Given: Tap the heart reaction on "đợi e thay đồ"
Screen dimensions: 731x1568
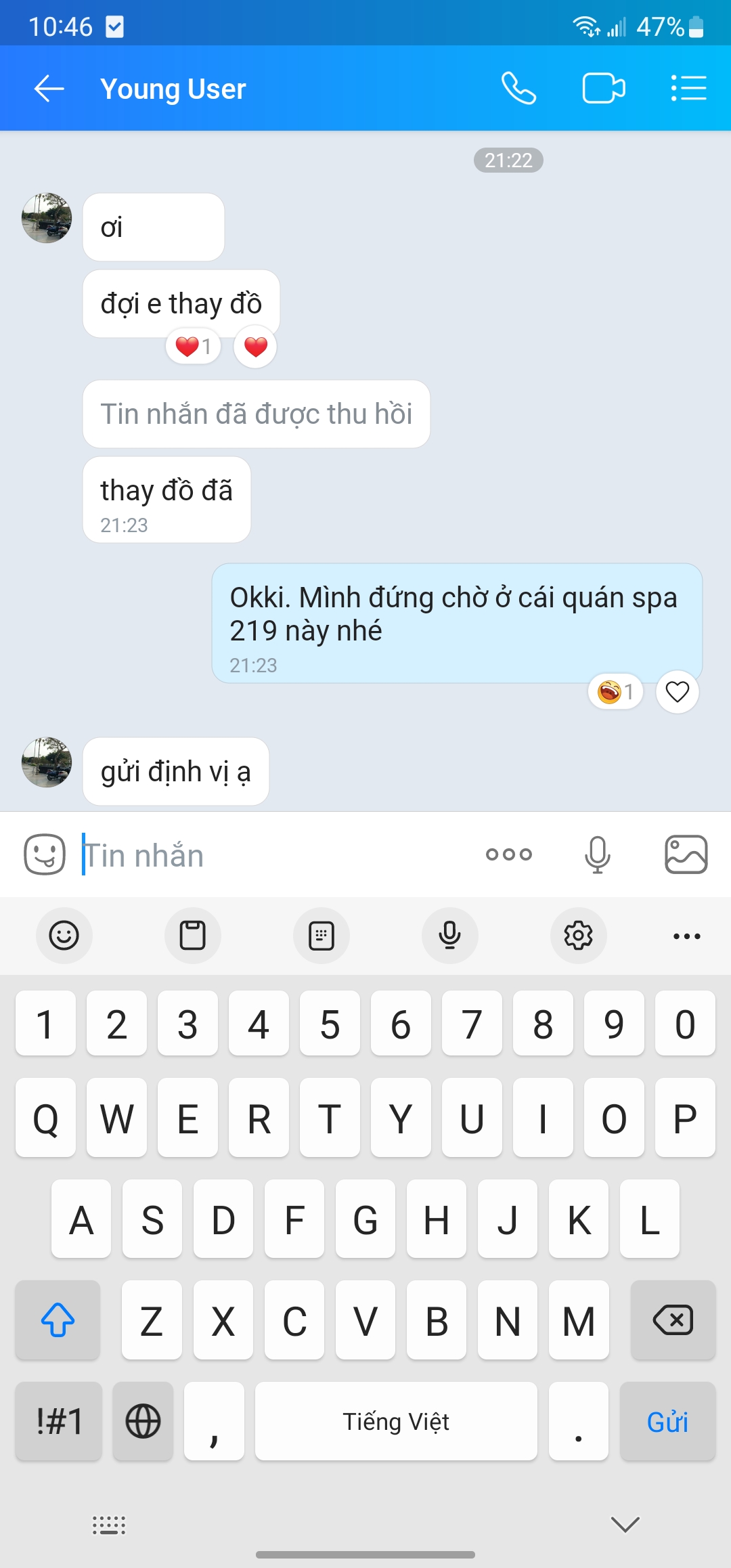Looking at the screenshot, I should click(255, 347).
